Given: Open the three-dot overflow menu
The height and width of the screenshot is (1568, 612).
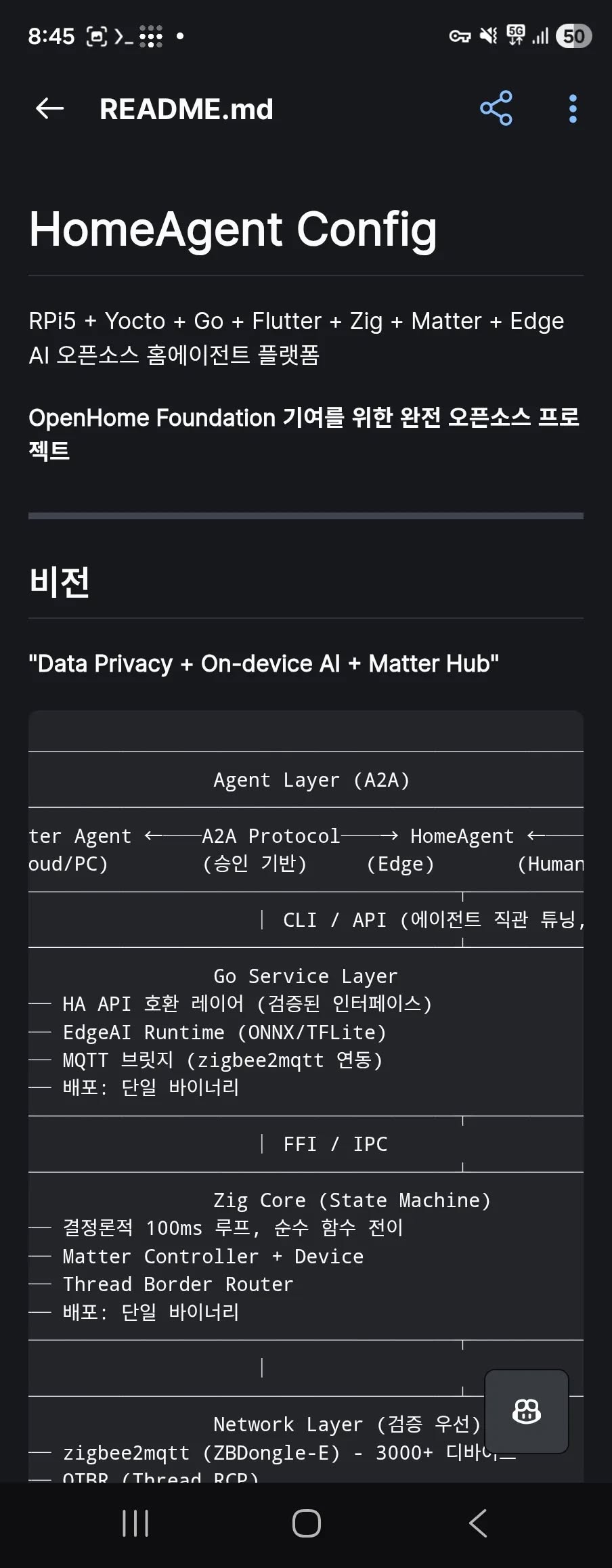Looking at the screenshot, I should click(573, 108).
